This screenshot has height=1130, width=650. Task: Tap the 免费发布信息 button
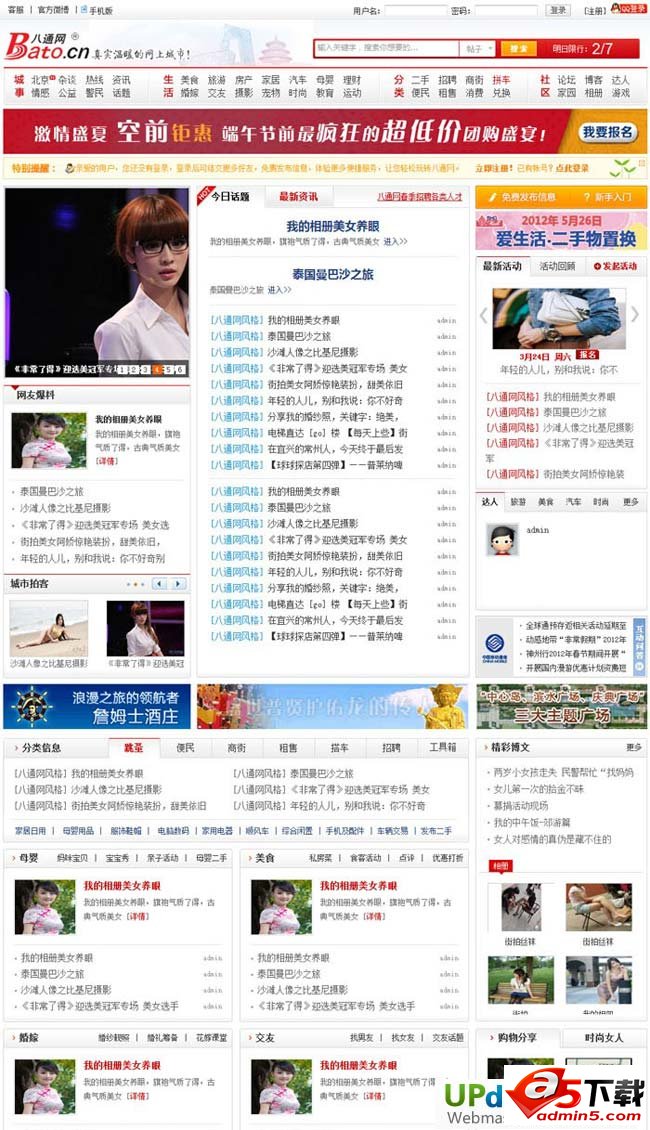click(x=521, y=197)
